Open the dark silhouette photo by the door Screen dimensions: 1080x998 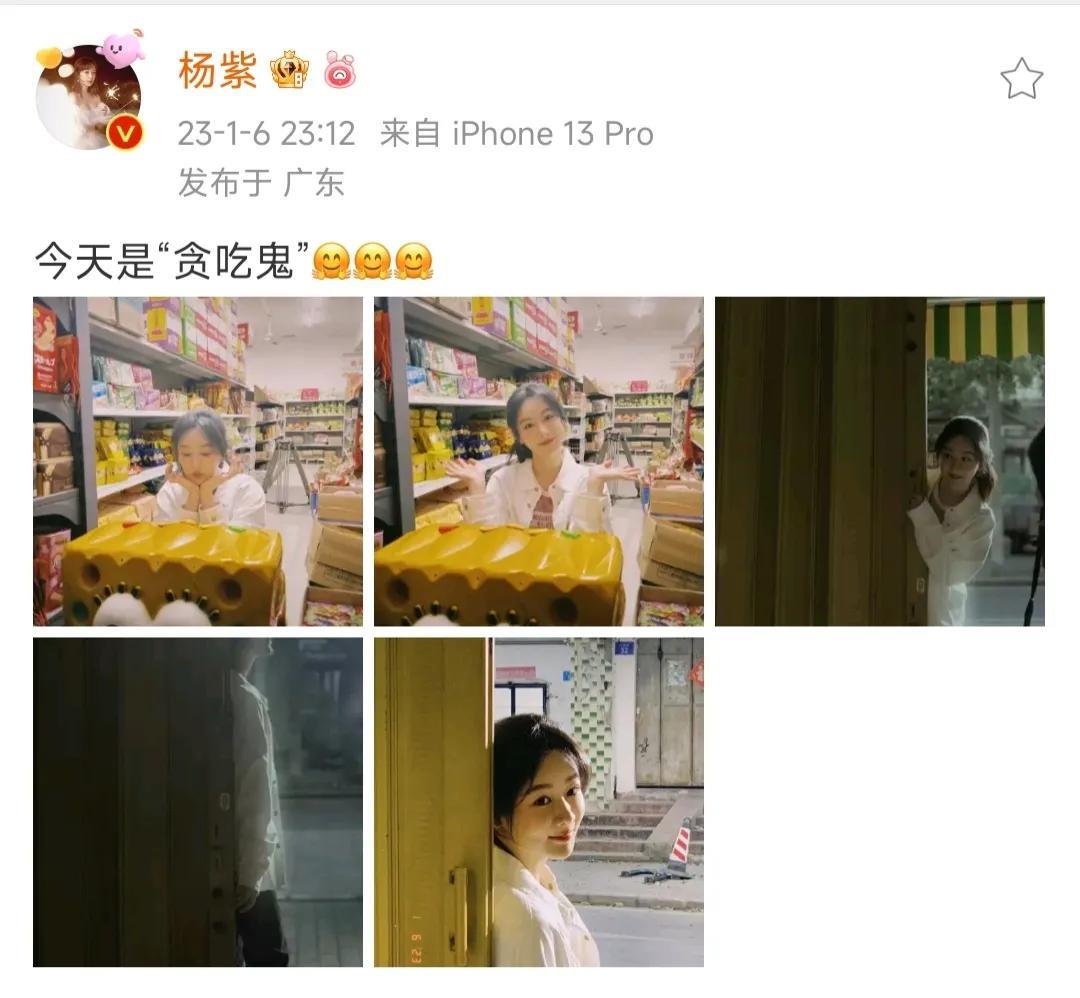(197, 802)
